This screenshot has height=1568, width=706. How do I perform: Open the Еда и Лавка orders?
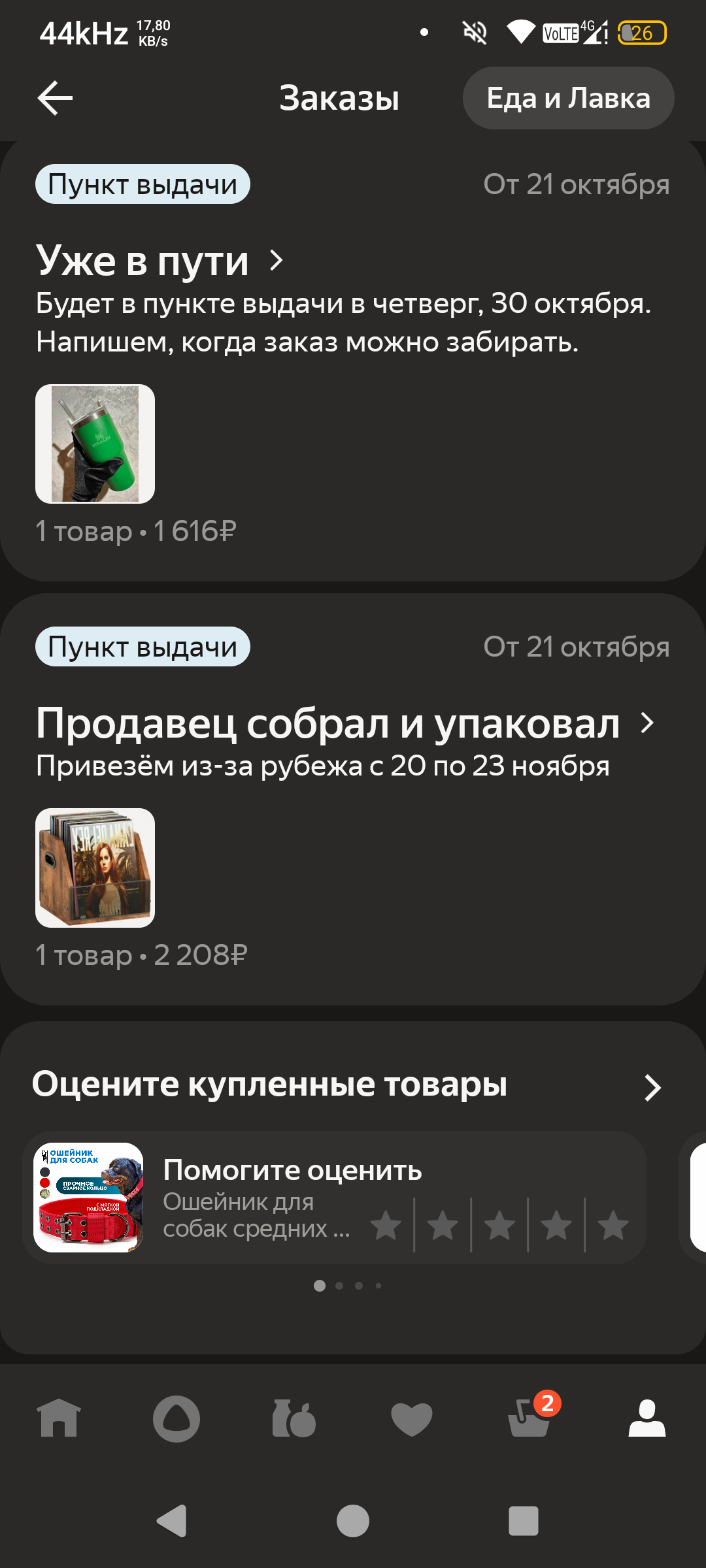coord(568,98)
